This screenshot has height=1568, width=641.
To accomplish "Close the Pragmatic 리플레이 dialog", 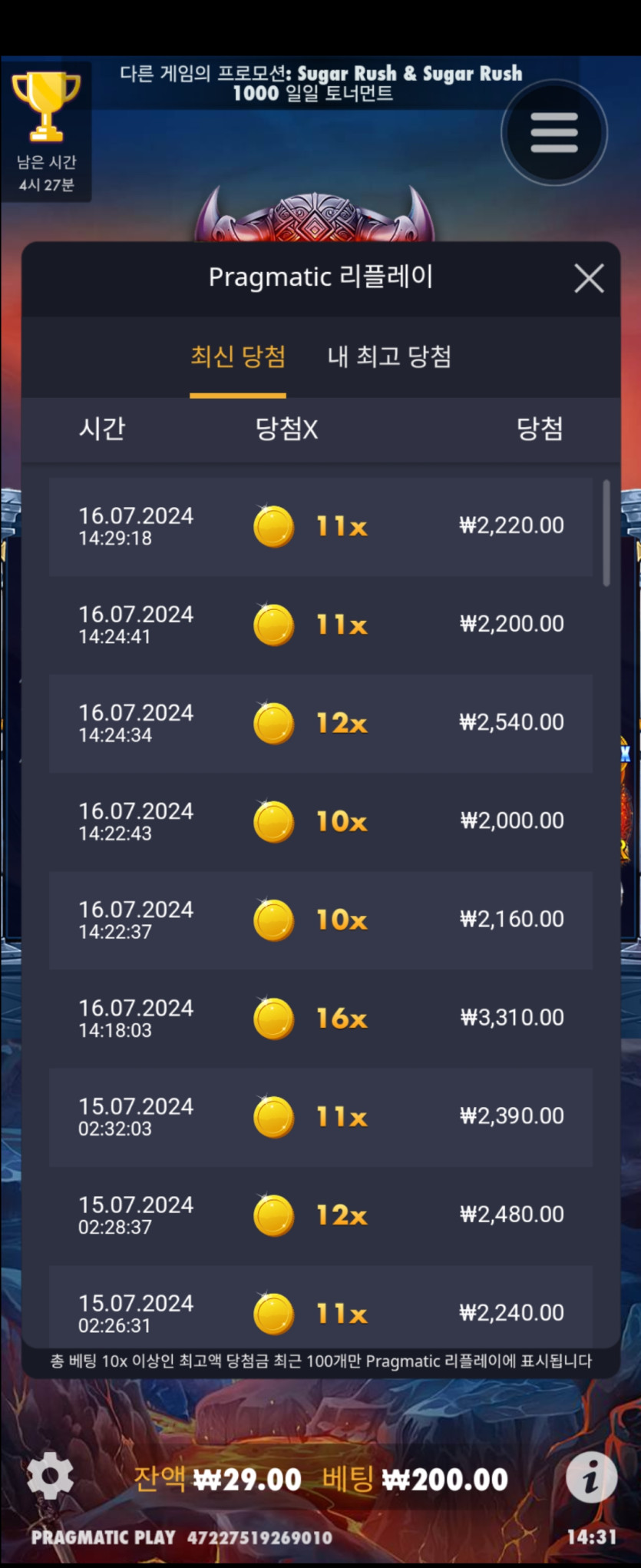I will (x=589, y=278).
